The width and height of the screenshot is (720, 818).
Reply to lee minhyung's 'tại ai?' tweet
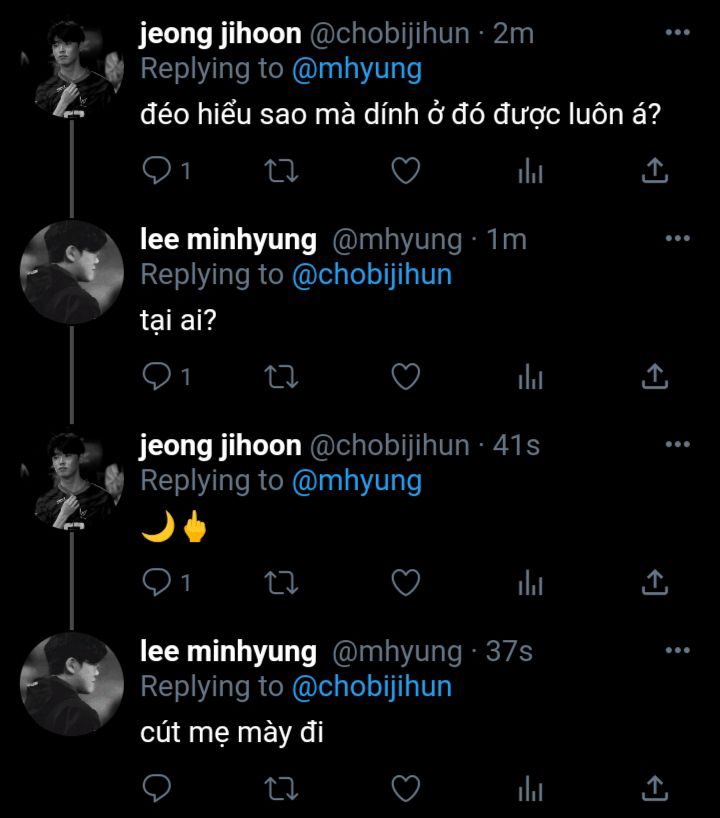tap(158, 376)
